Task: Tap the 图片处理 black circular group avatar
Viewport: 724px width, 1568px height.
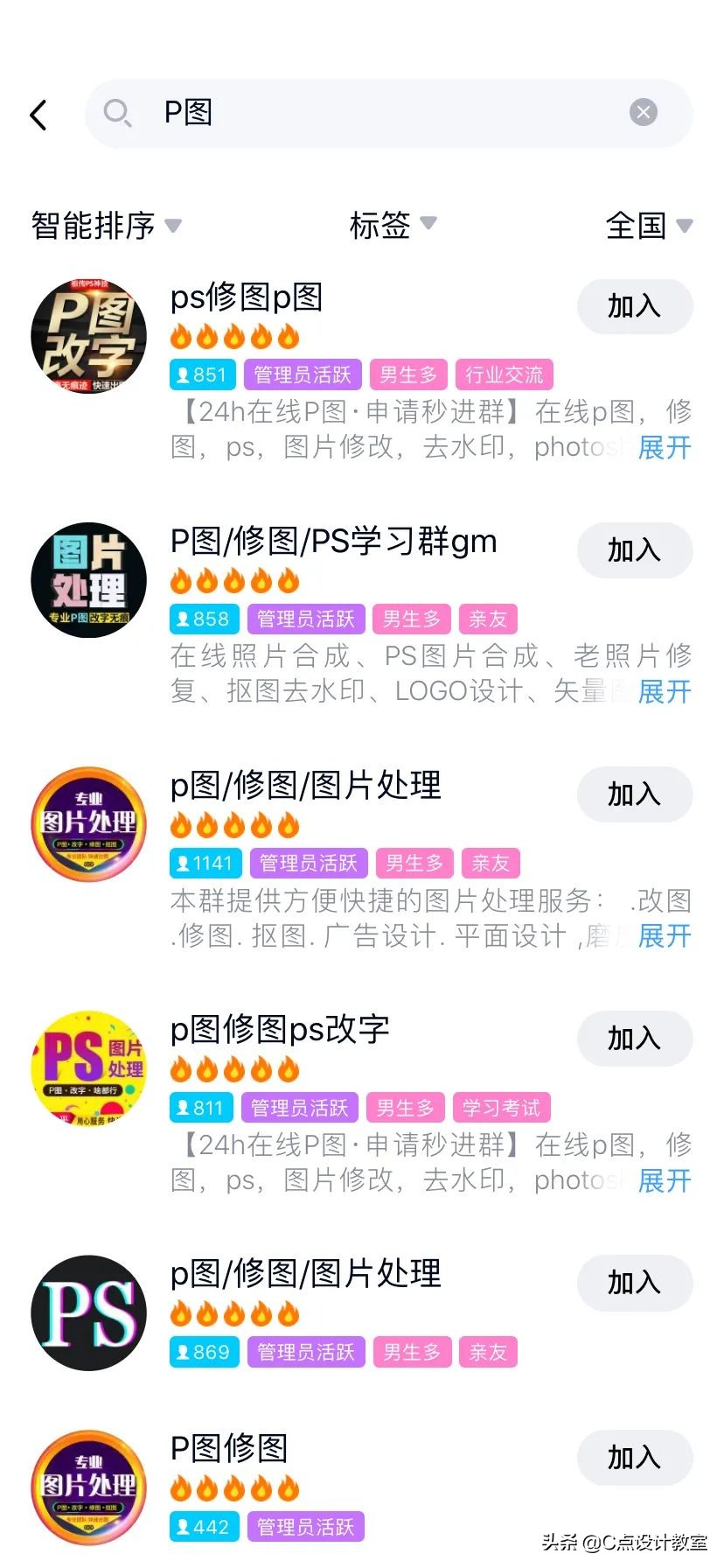Action: point(88,578)
